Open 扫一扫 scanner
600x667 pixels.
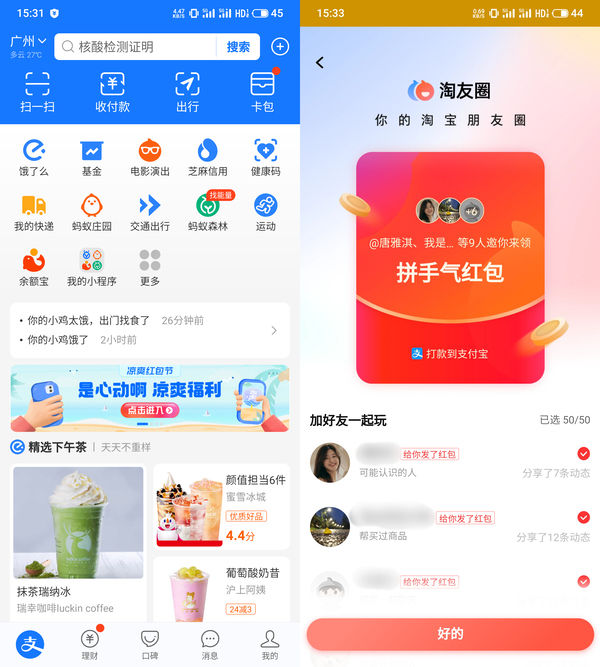tap(37, 91)
